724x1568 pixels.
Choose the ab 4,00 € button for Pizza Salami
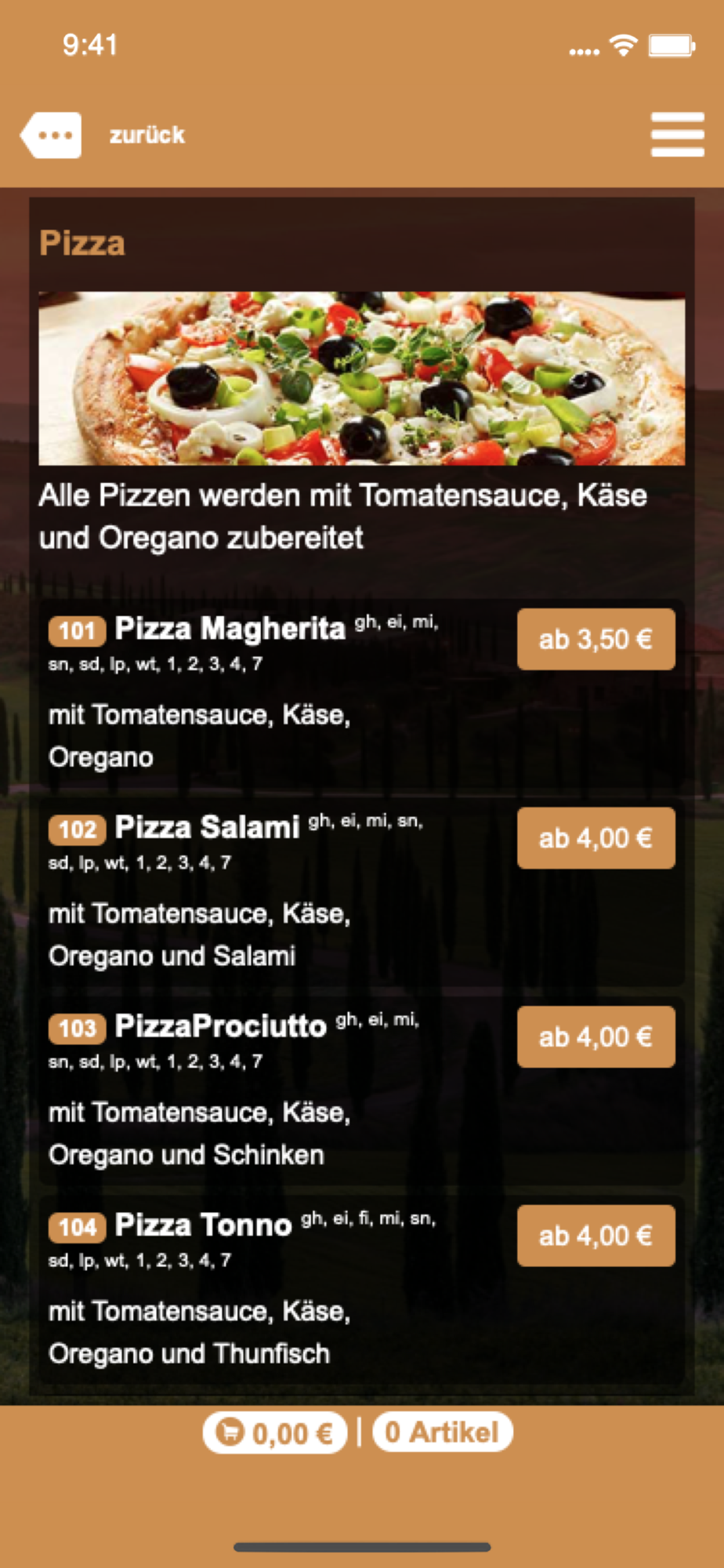595,838
